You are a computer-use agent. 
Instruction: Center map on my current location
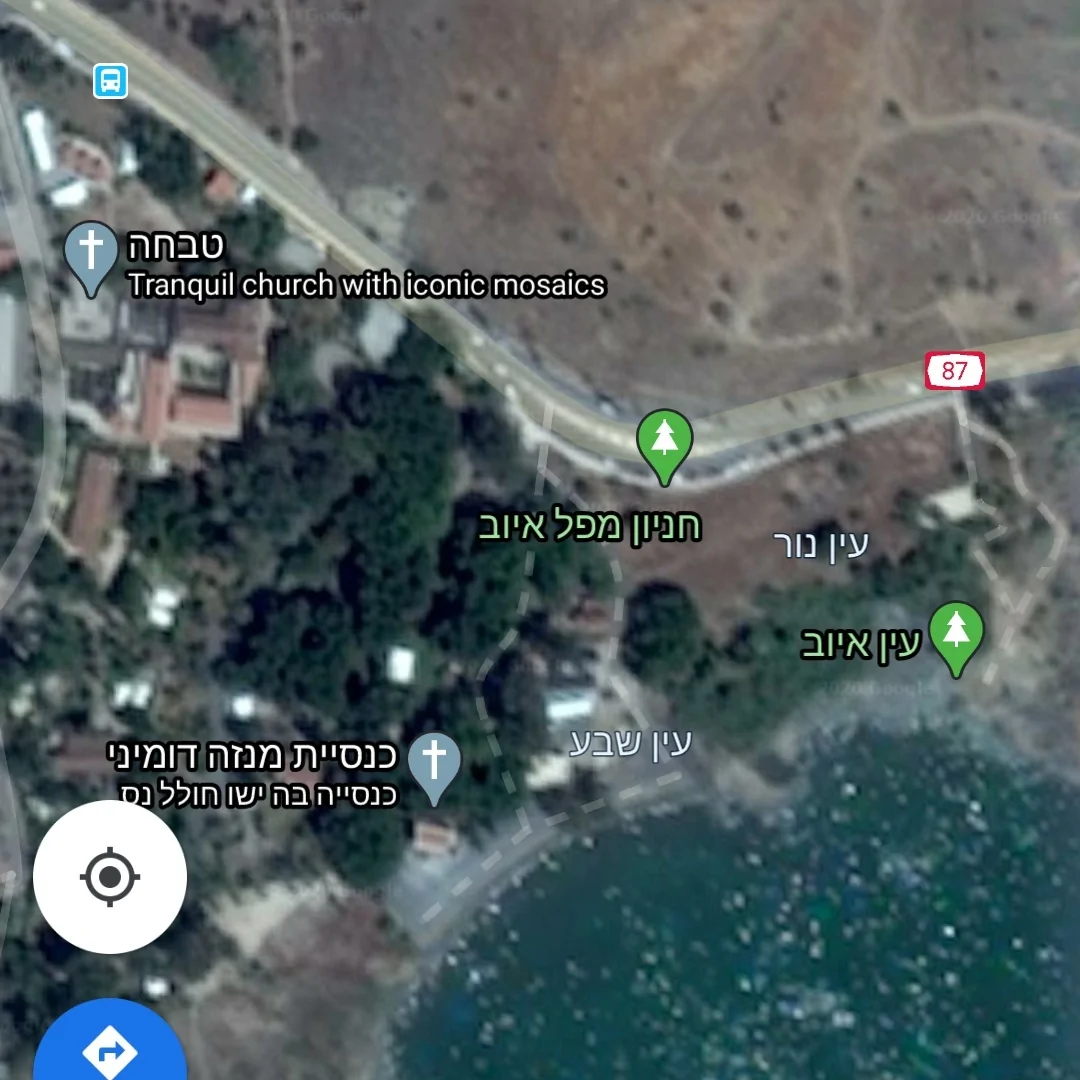coord(110,877)
